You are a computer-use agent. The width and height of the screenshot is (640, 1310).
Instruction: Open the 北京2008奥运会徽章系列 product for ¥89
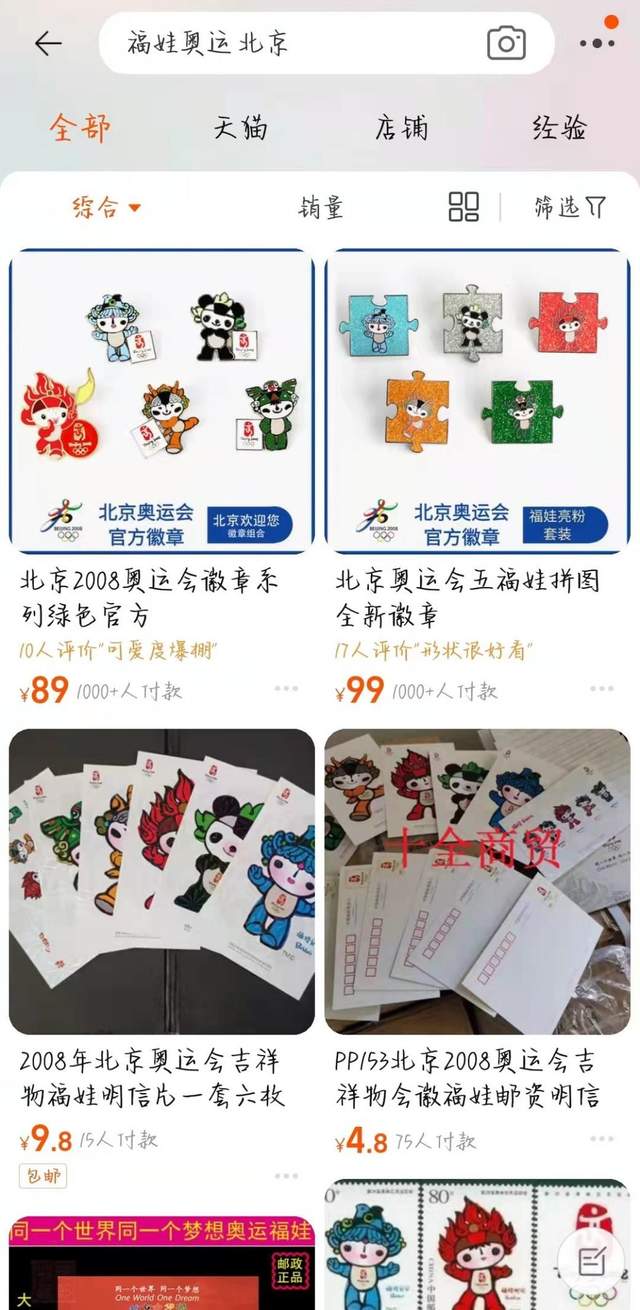(162, 400)
